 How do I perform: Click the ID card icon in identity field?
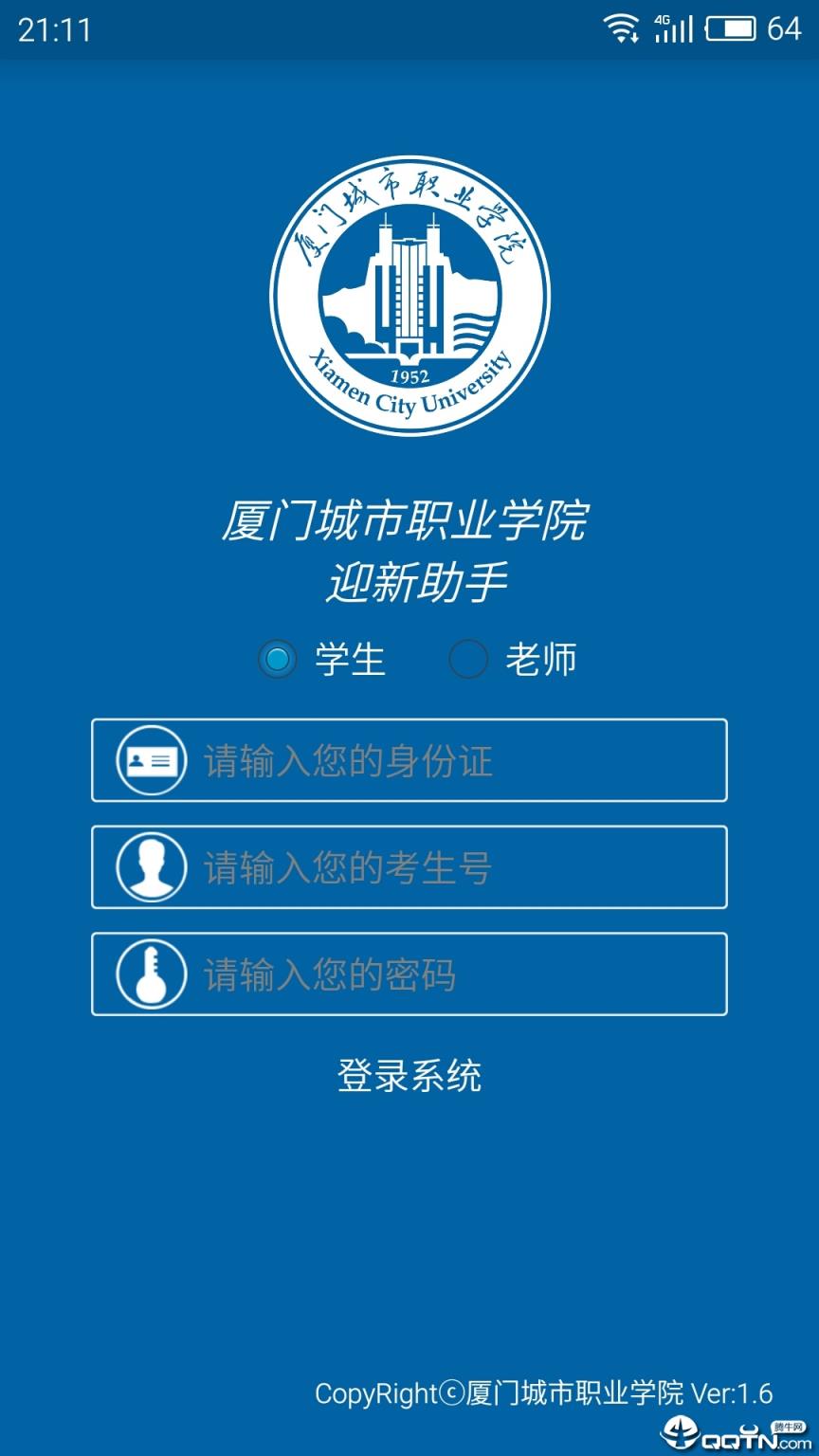pos(150,760)
